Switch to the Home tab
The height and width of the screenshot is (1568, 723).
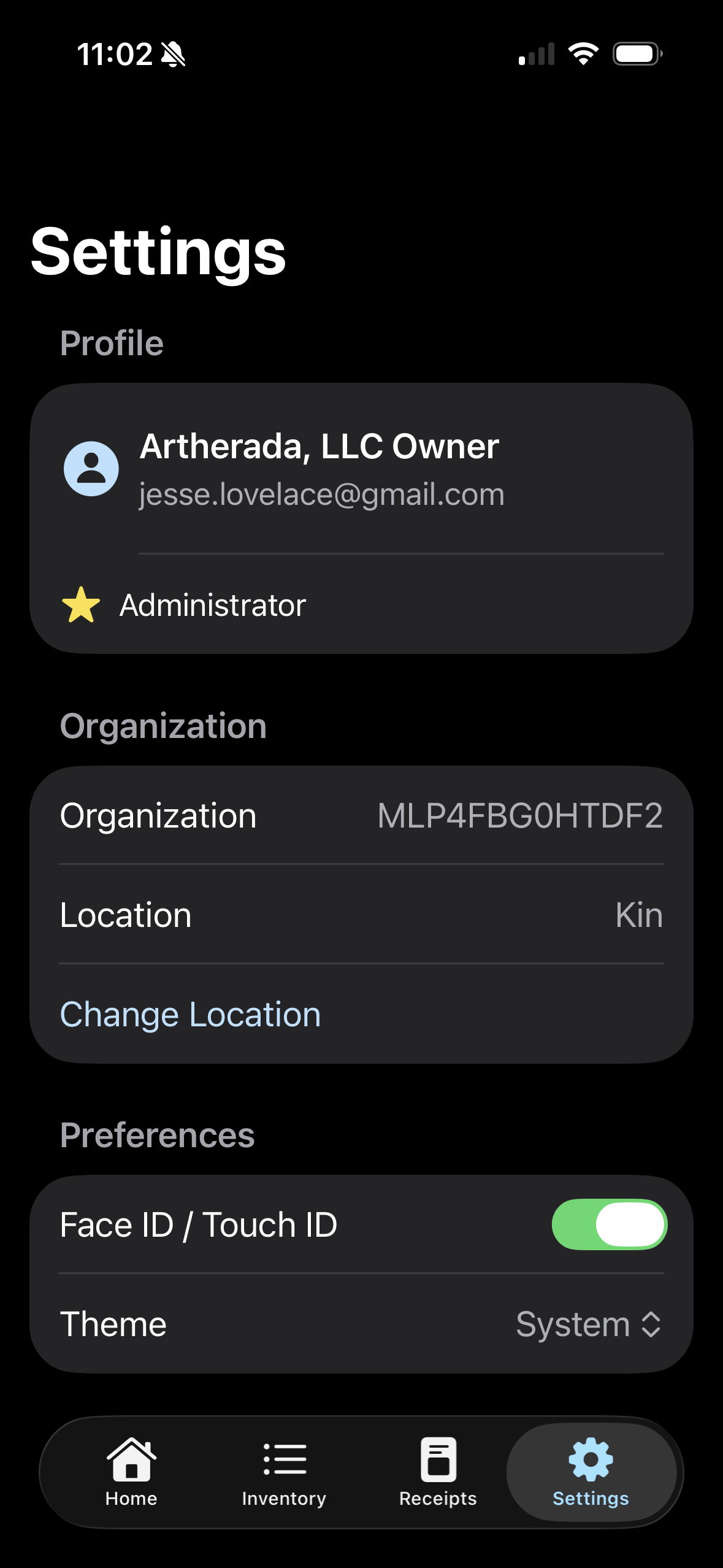[131, 1472]
